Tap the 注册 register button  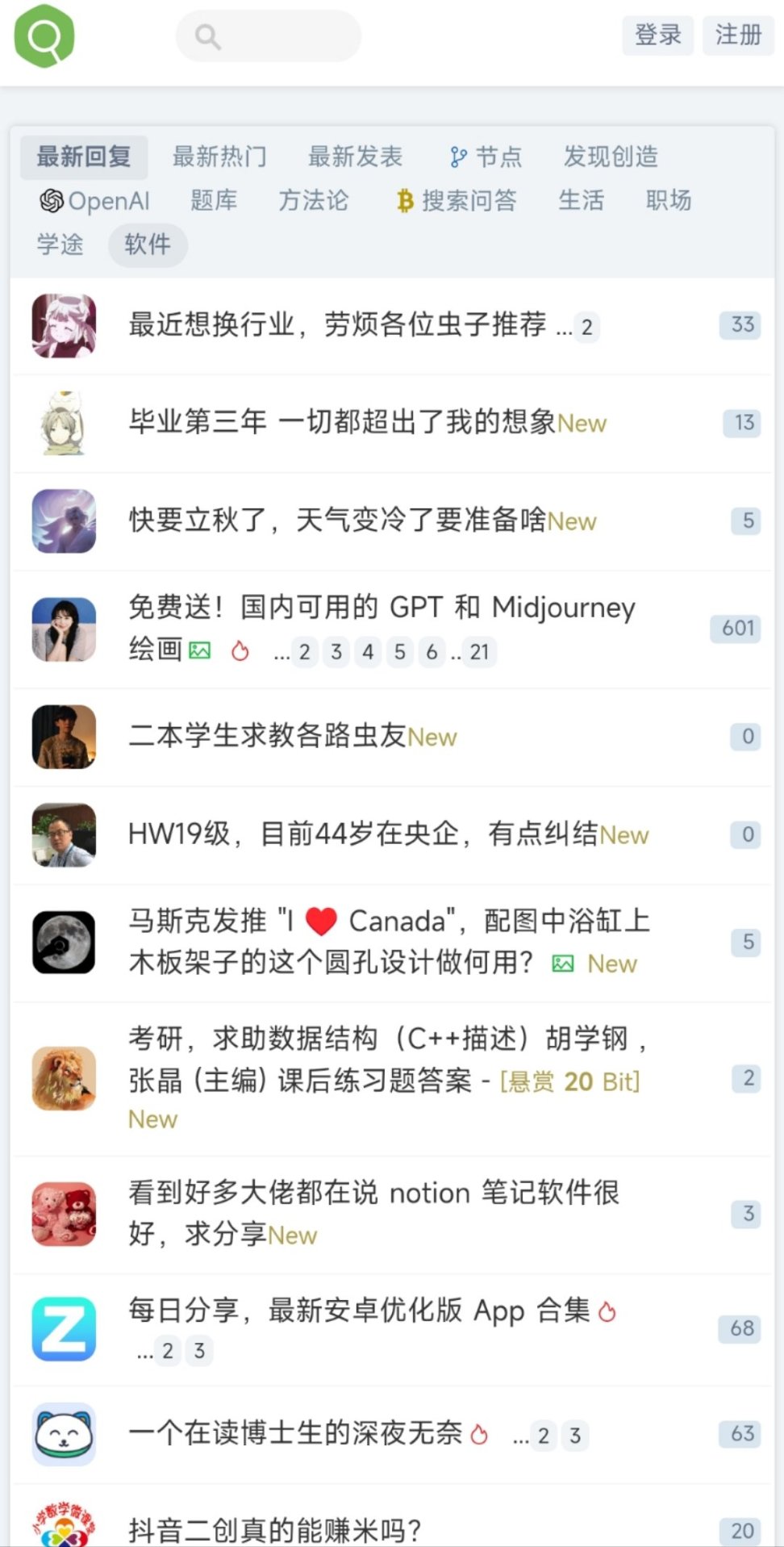[x=737, y=35]
